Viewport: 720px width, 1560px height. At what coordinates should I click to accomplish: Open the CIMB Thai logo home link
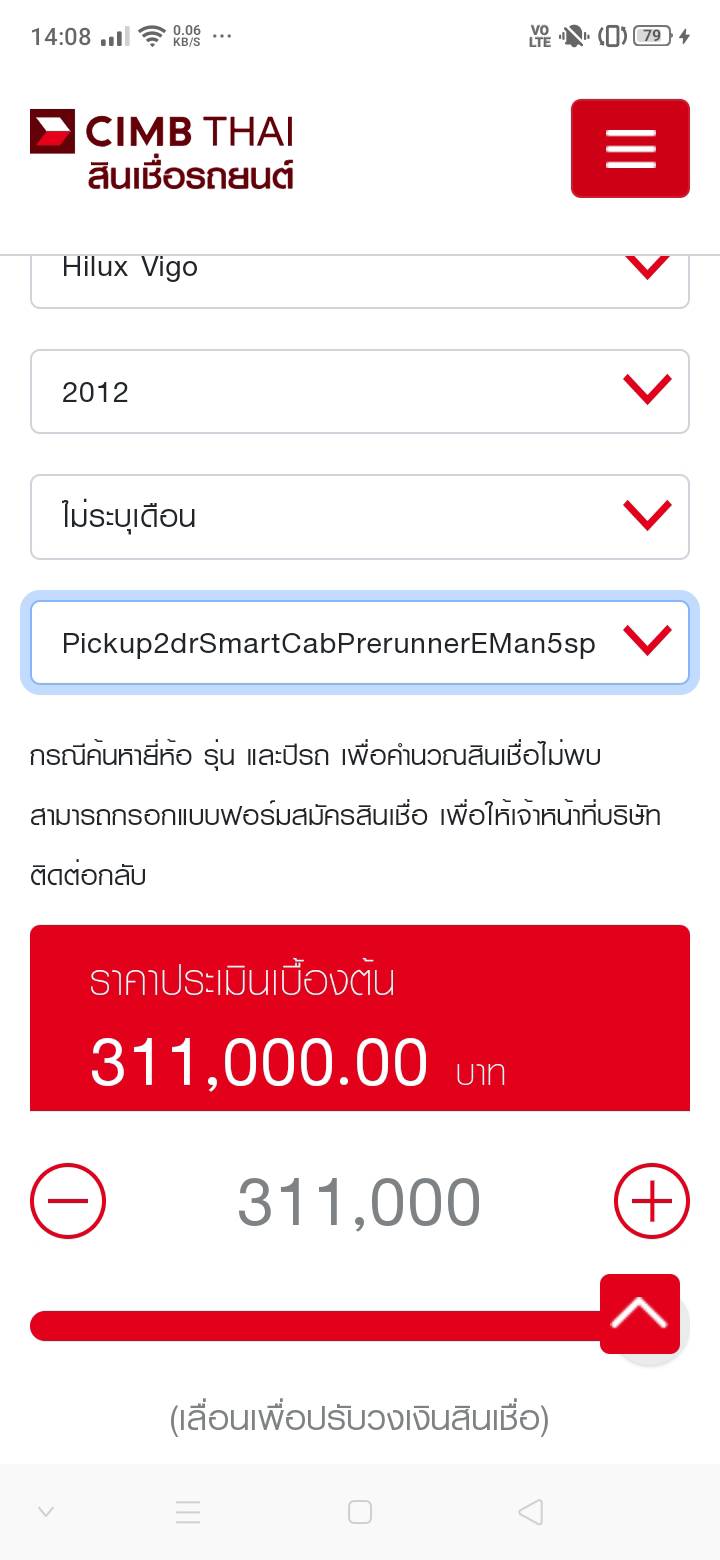pos(162,150)
